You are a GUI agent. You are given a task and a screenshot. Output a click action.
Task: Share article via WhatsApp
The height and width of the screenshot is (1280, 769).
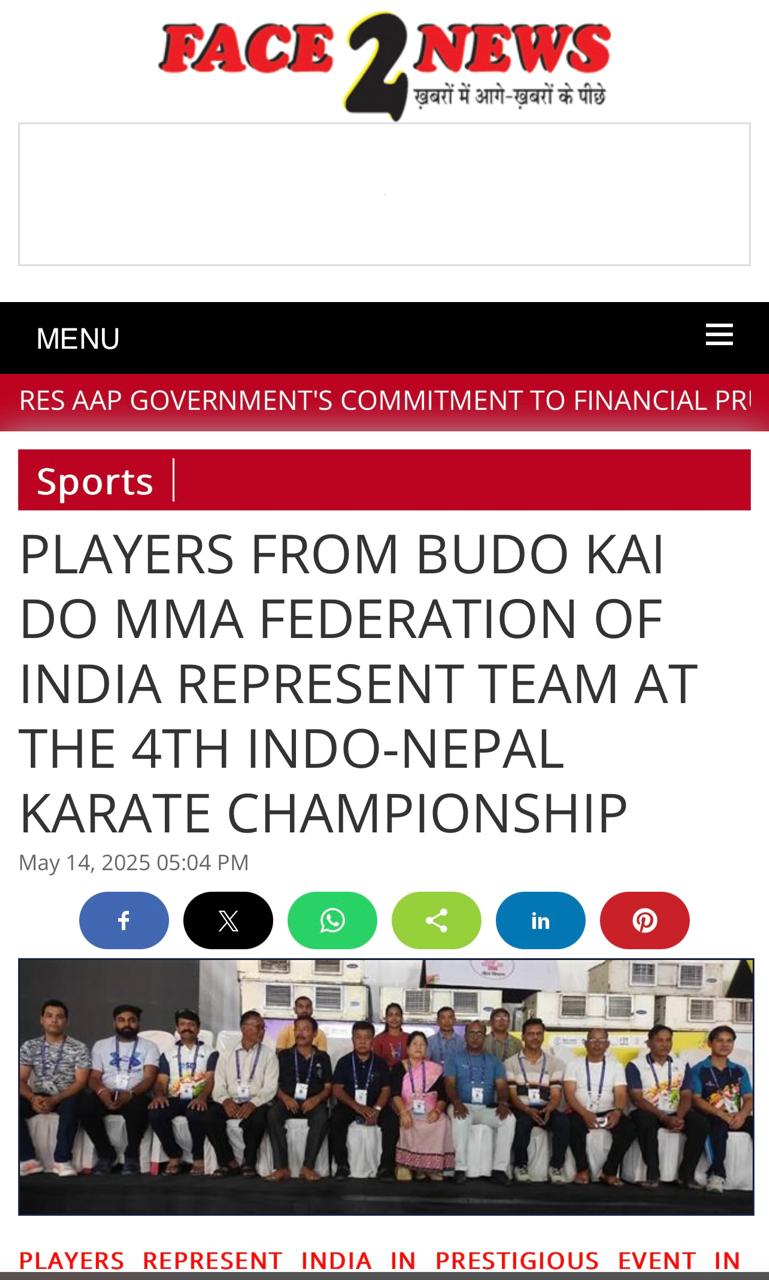332,920
